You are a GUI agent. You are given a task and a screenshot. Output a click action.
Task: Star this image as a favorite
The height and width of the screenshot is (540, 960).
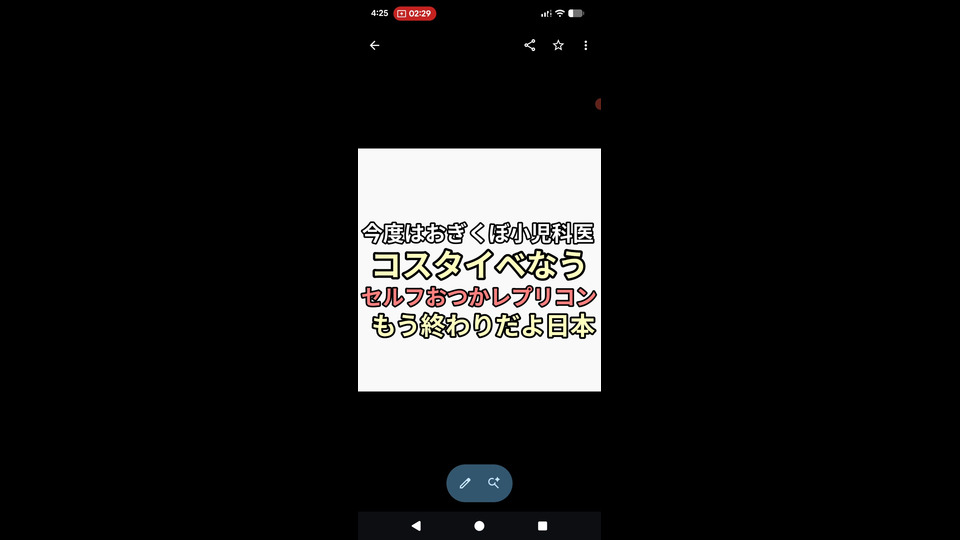[x=558, y=46]
